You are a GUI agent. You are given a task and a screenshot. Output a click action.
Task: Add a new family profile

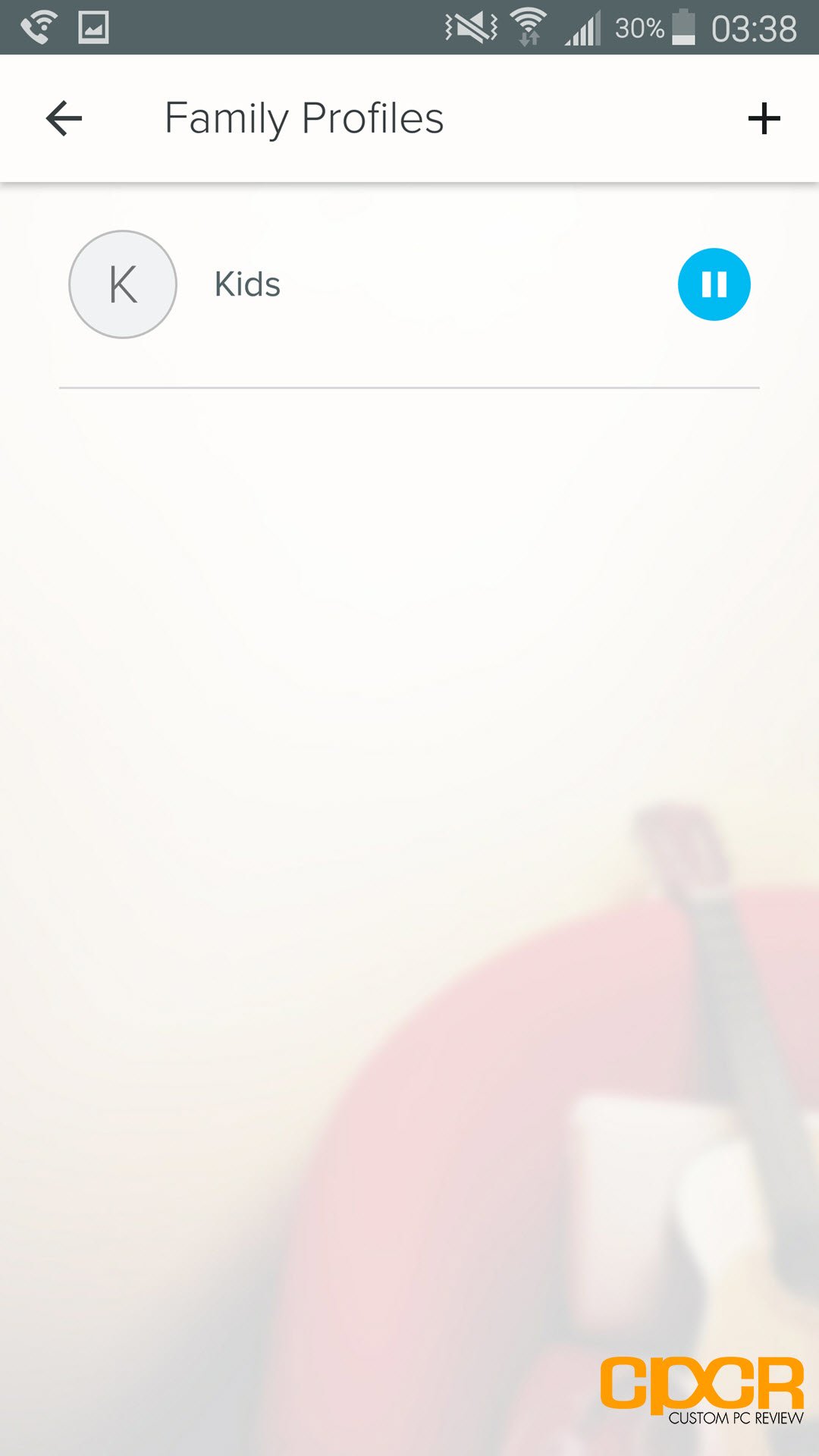coord(764,118)
